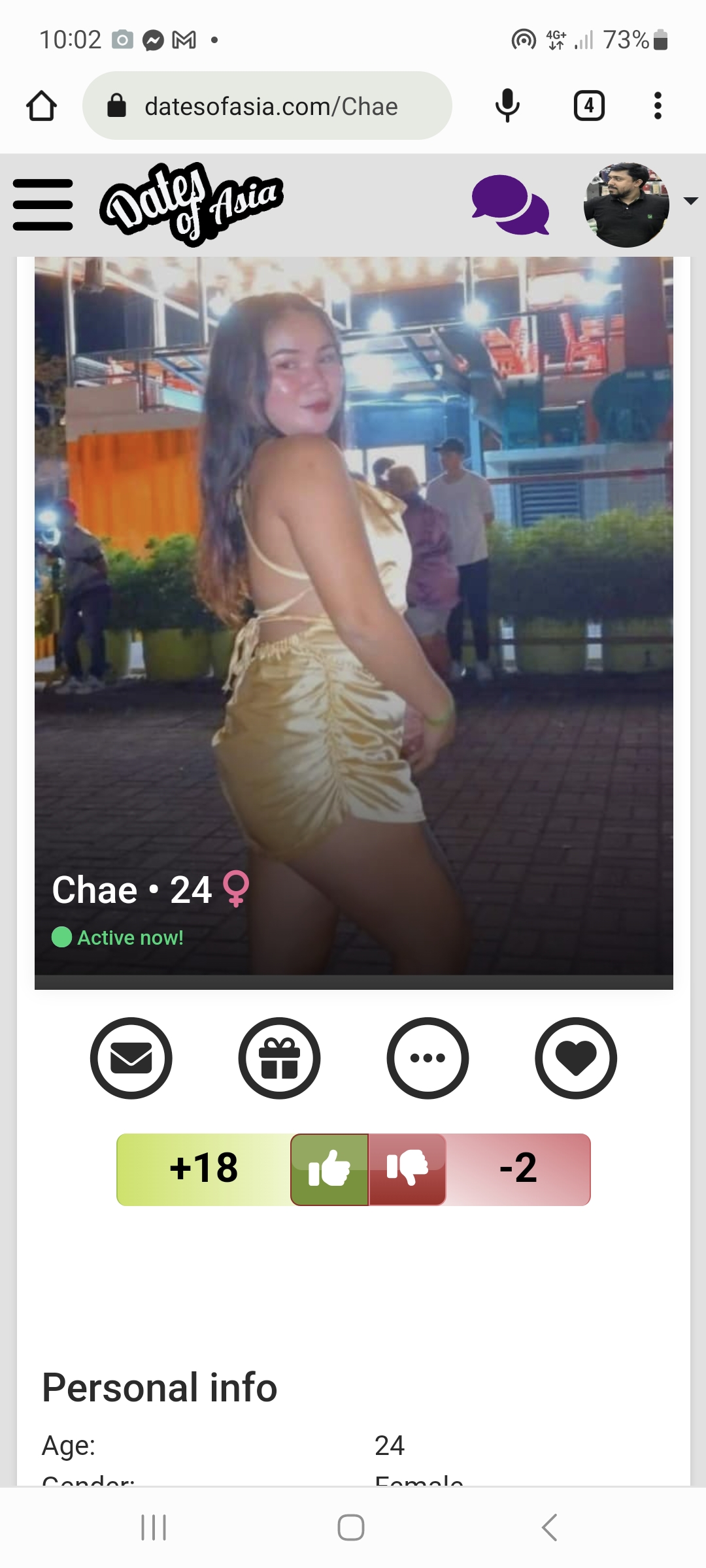706x1568 pixels.
Task: Open the browser tab switcher
Action: pos(589,106)
